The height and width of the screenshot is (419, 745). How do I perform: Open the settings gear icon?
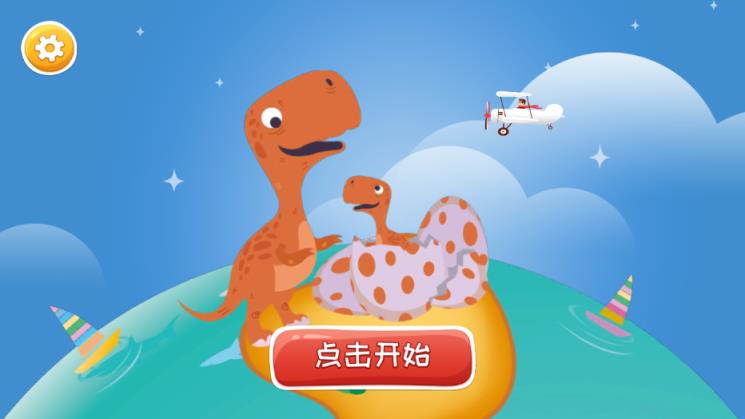pyautogui.click(x=49, y=47)
